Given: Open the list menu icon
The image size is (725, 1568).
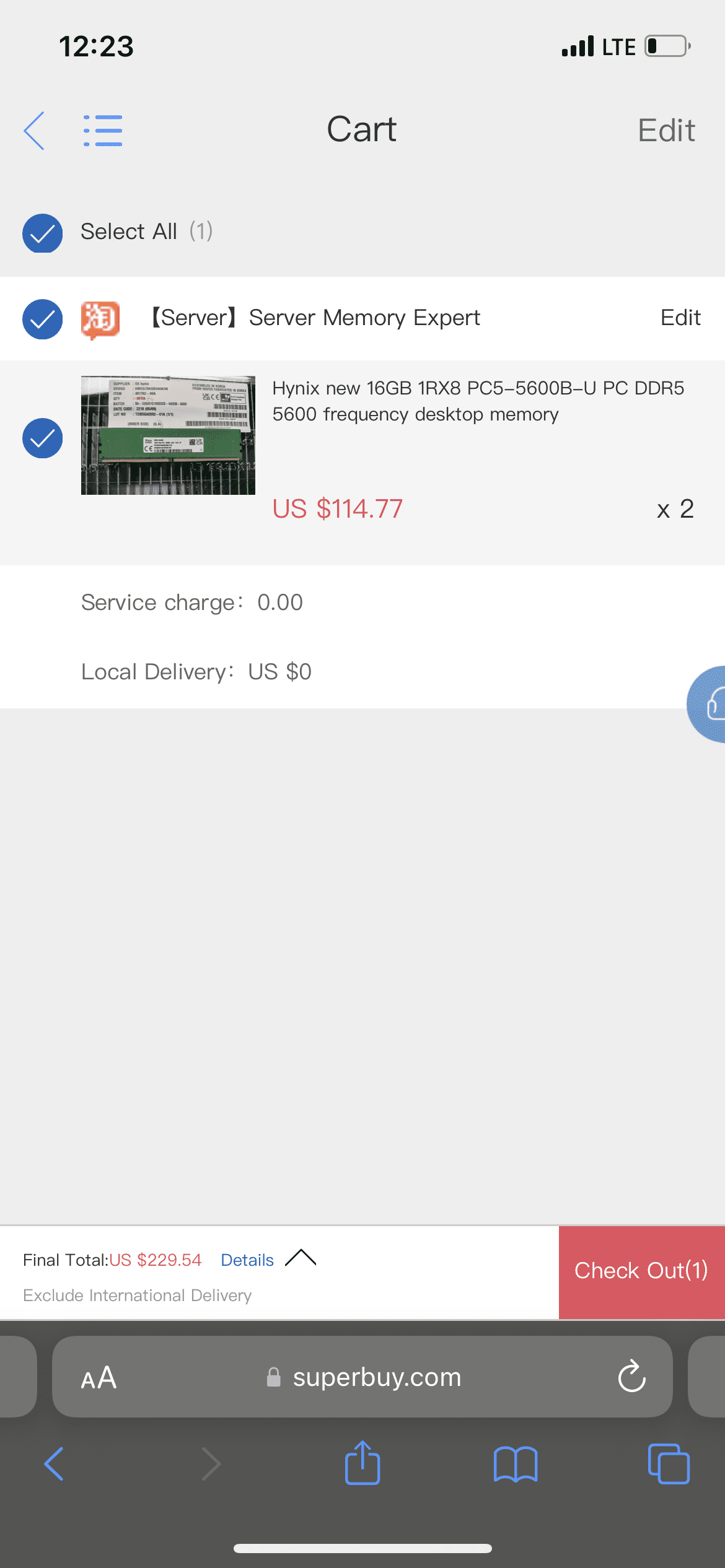Looking at the screenshot, I should [103, 131].
